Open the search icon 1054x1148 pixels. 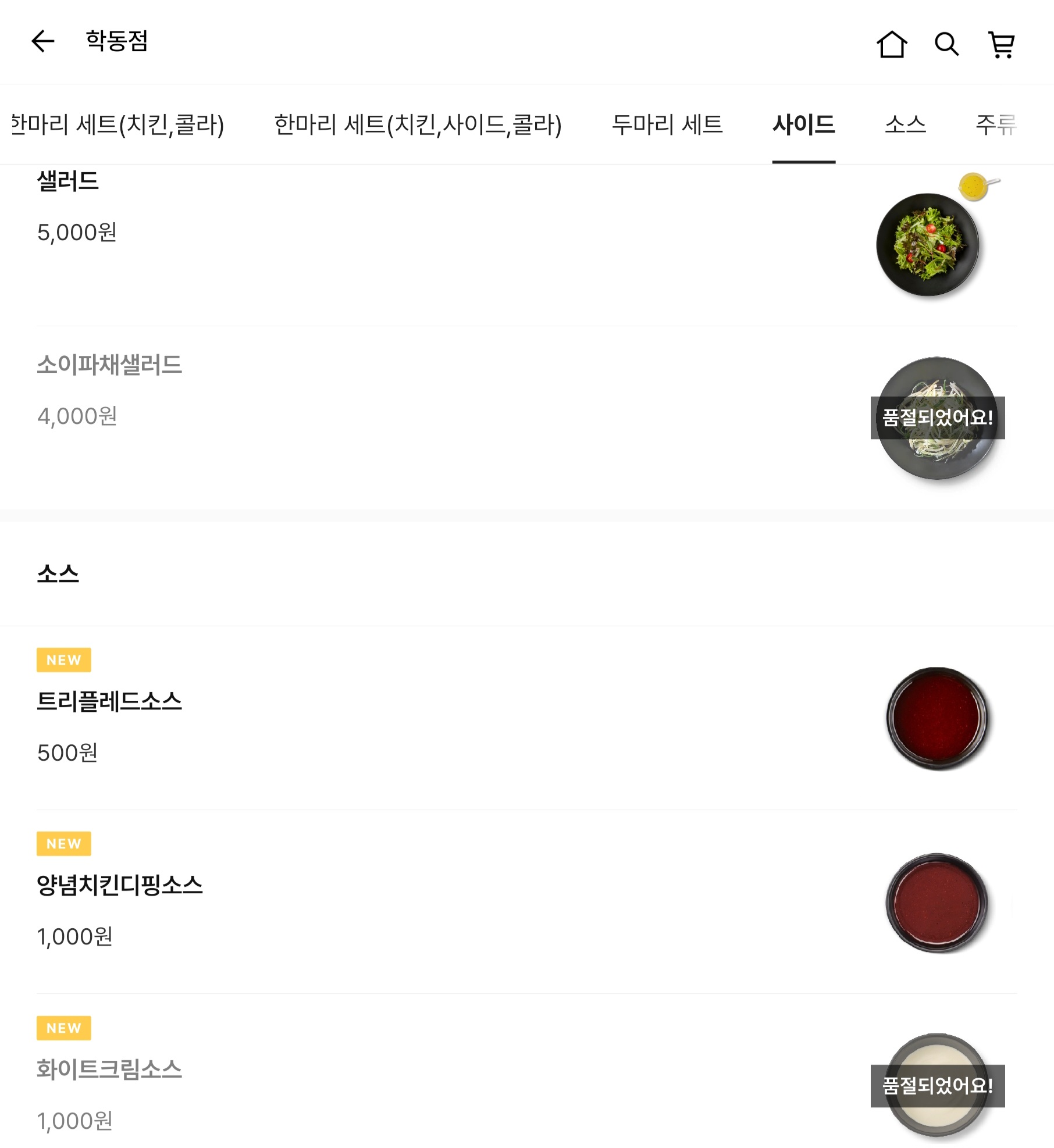[946, 44]
